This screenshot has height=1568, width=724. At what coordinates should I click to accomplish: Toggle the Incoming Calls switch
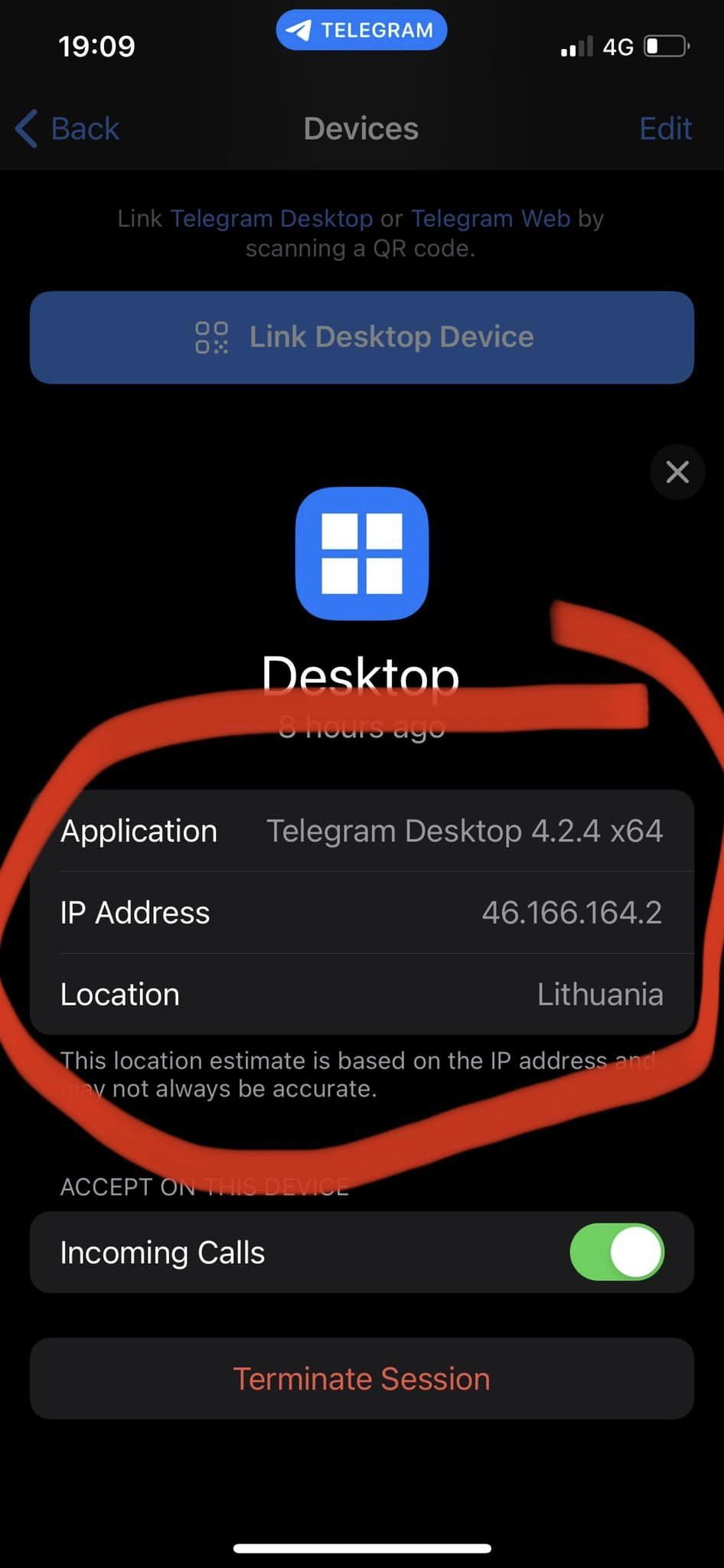[617, 1253]
